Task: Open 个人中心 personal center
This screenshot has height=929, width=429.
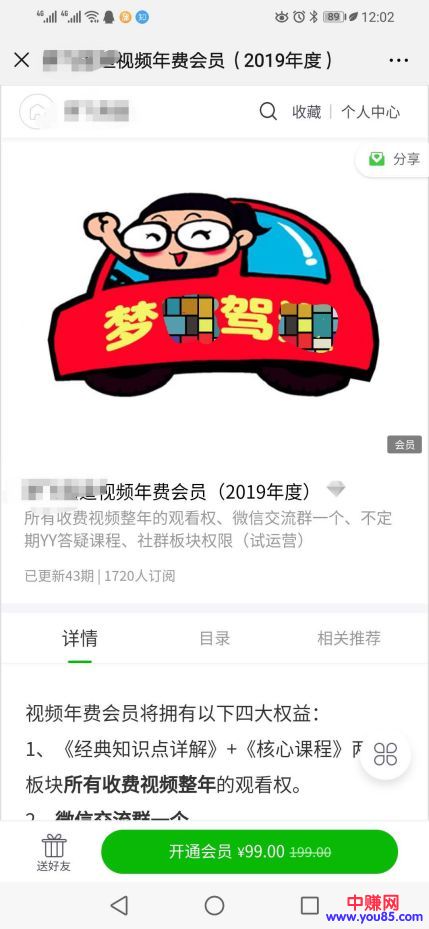Action: [370, 112]
